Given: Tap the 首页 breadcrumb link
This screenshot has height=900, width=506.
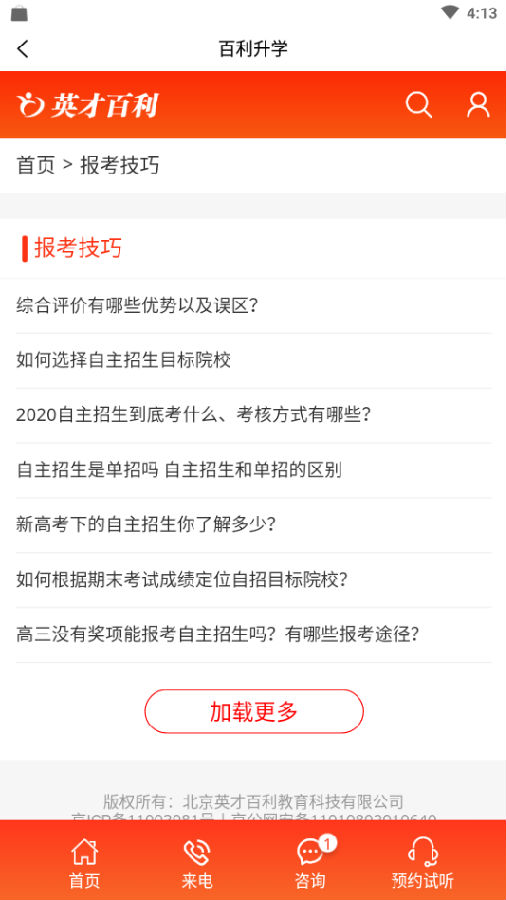Looking at the screenshot, I should pyautogui.click(x=36, y=165).
